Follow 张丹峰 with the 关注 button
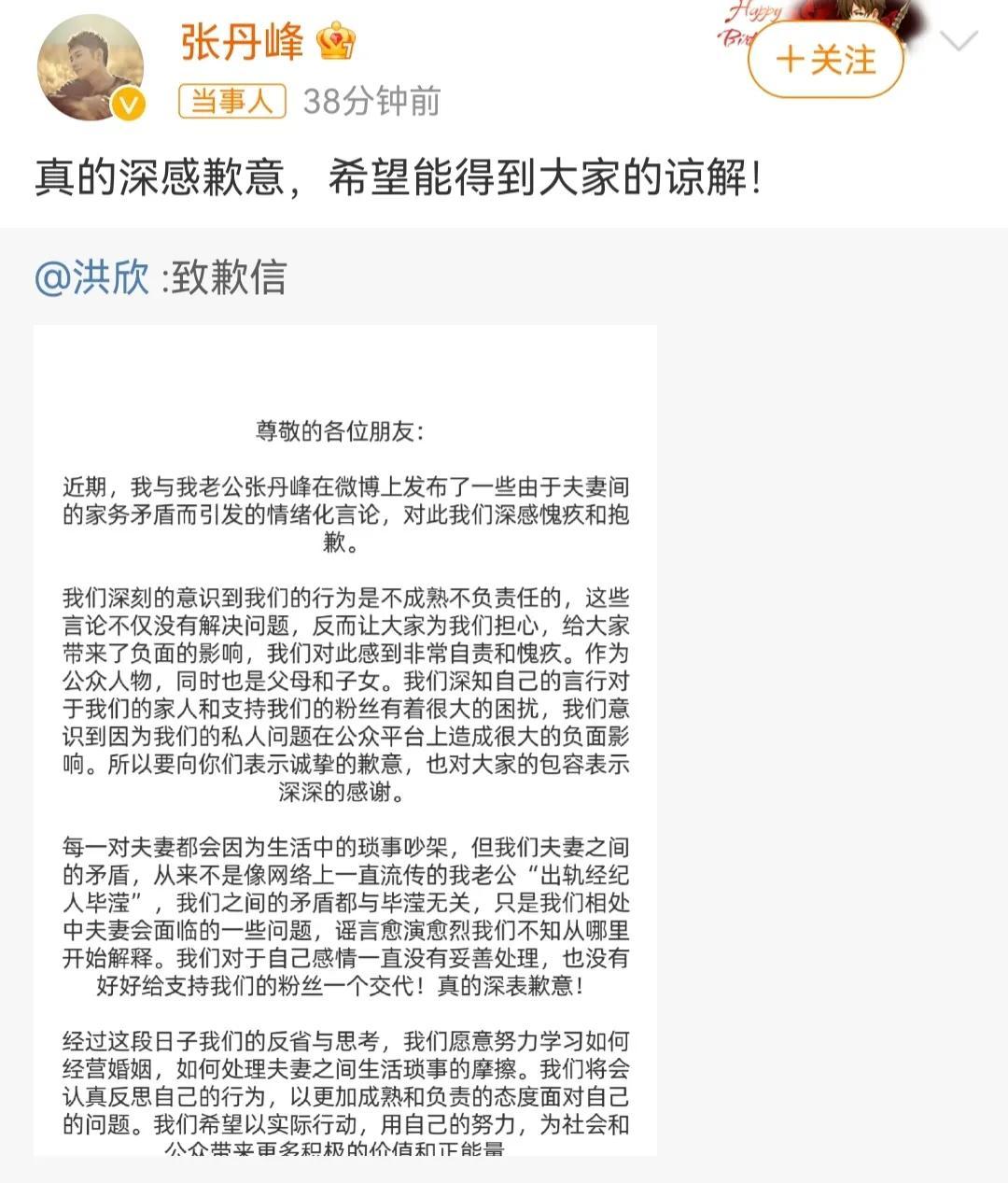Image resolution: width=1008 pixels, height=1183 pixels. [825, 61]
